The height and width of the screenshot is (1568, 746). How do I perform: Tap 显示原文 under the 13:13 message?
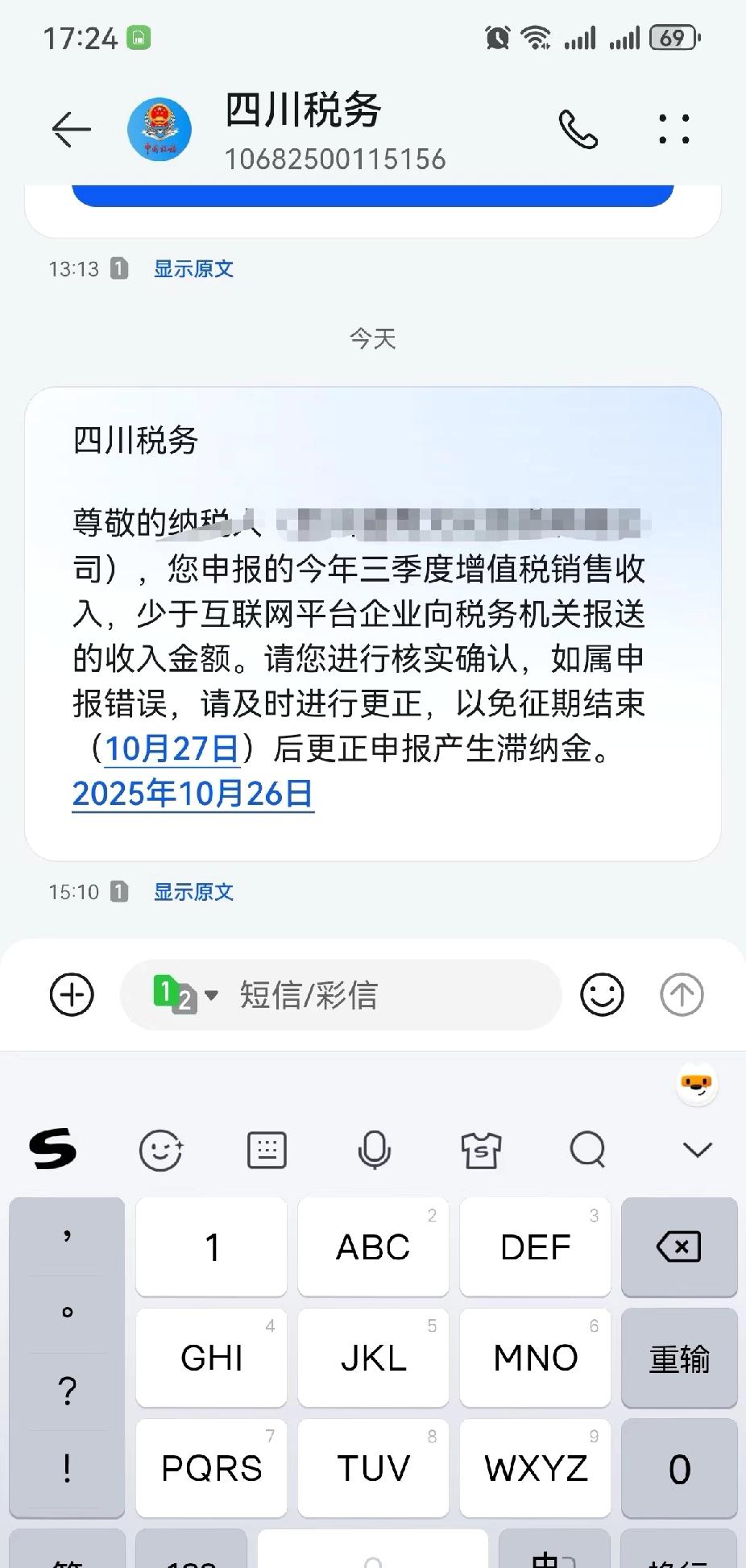point(193,268)
